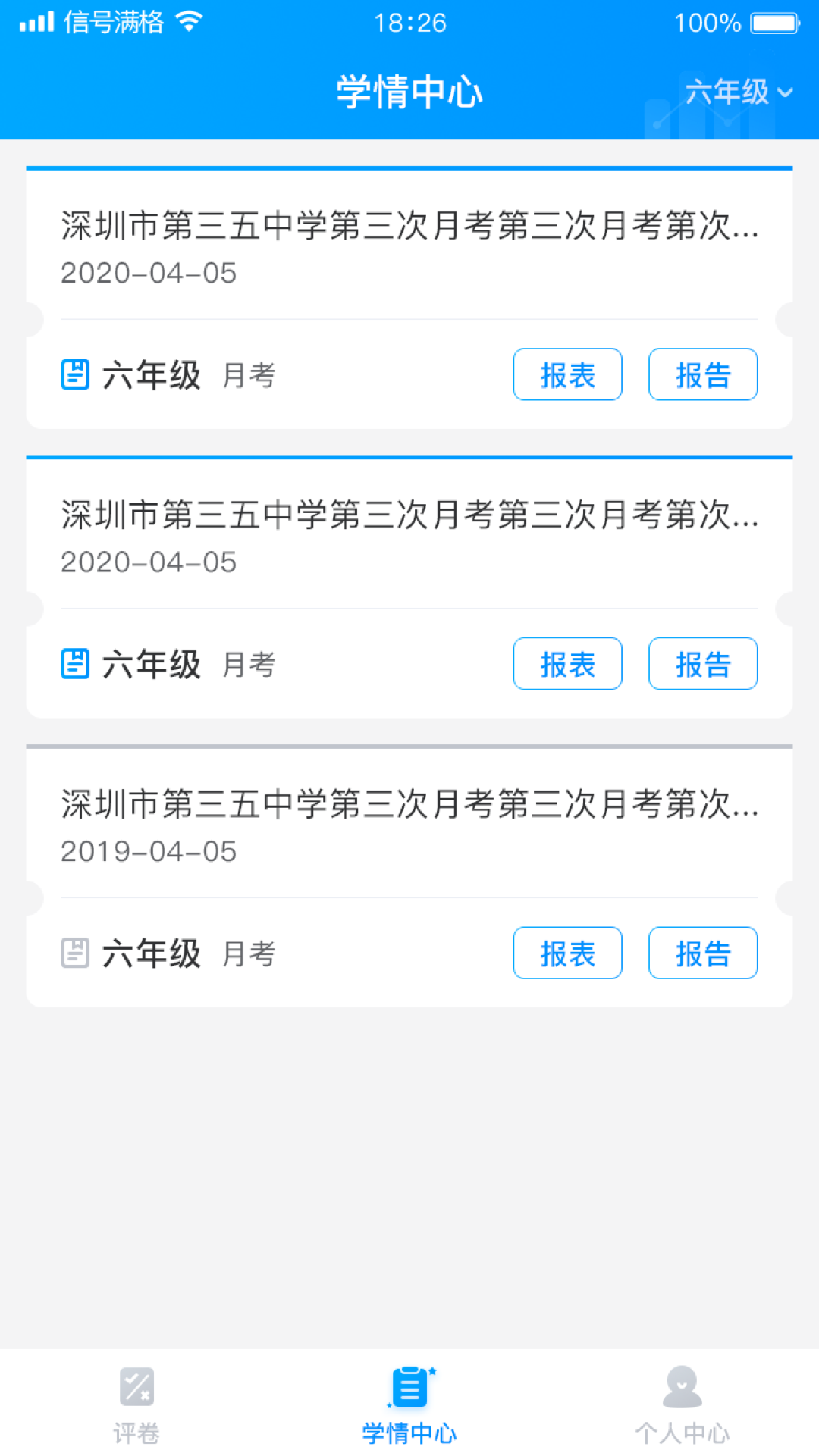Viewport: 819px width, 1456px height.
Task: Expand the 六年级 grade dropdown
Action: (738, 92)
